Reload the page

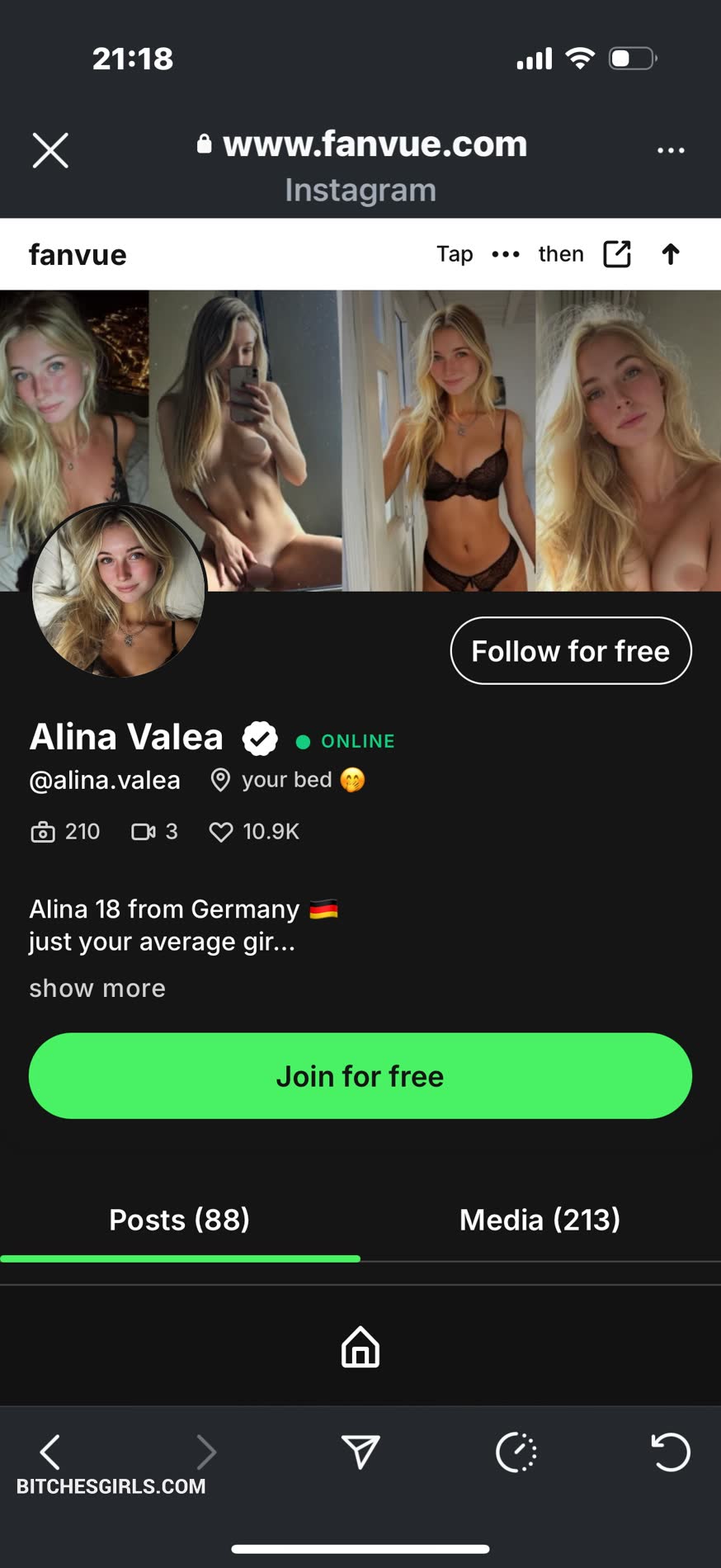click(x=670, y=1452)
